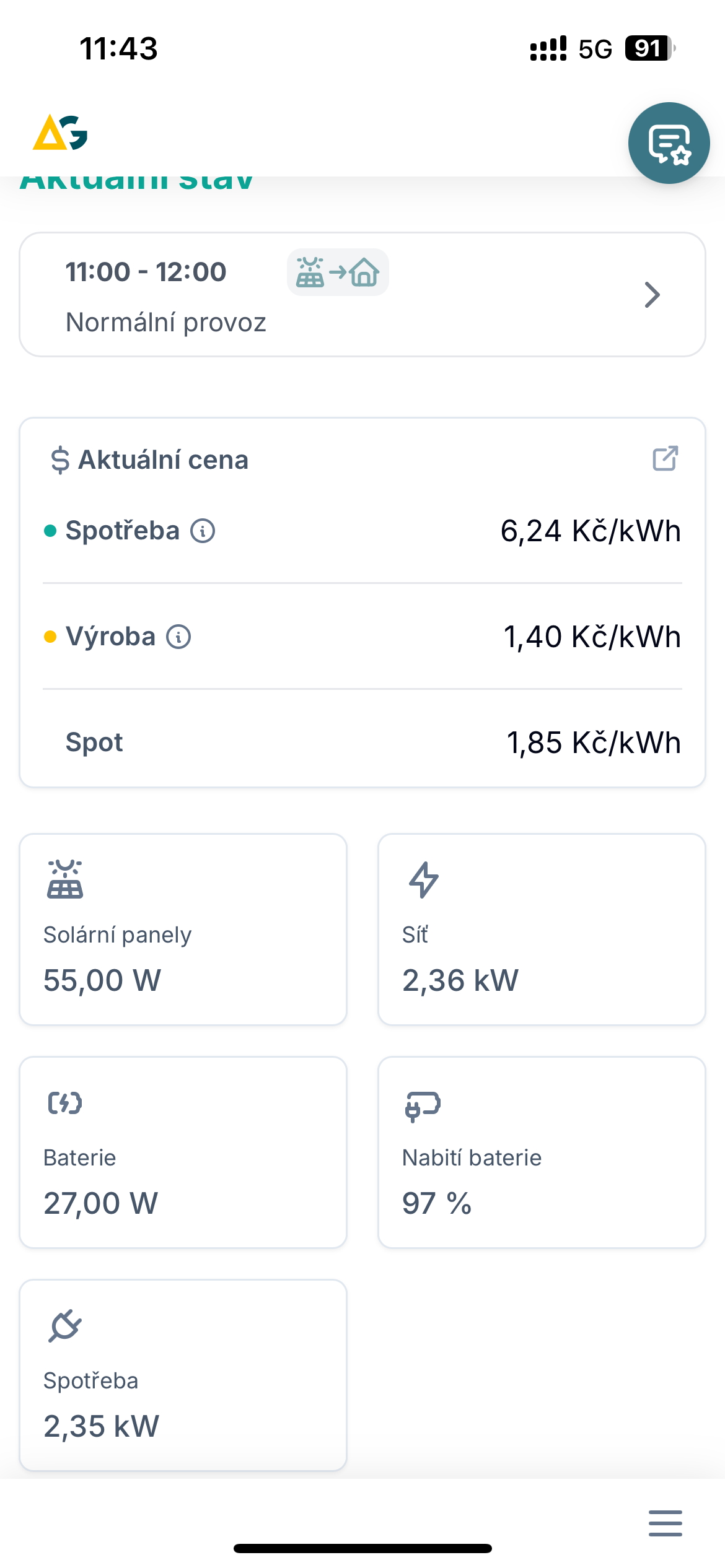This screenshot has height=1568, width=725.
Task: Show info about Spotřeba price
Action: click(203, 531)
